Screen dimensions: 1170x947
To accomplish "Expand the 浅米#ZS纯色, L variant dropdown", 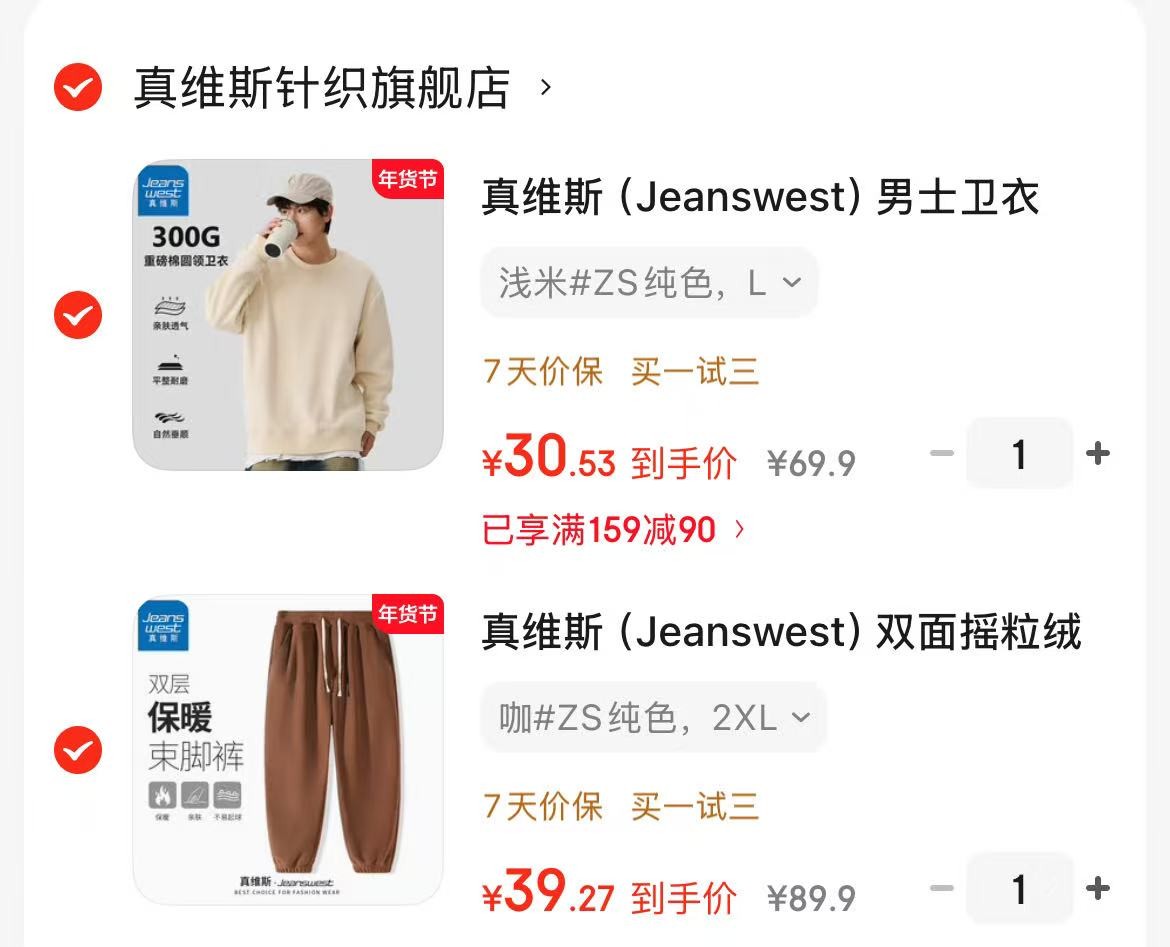I will coord(649,284).
